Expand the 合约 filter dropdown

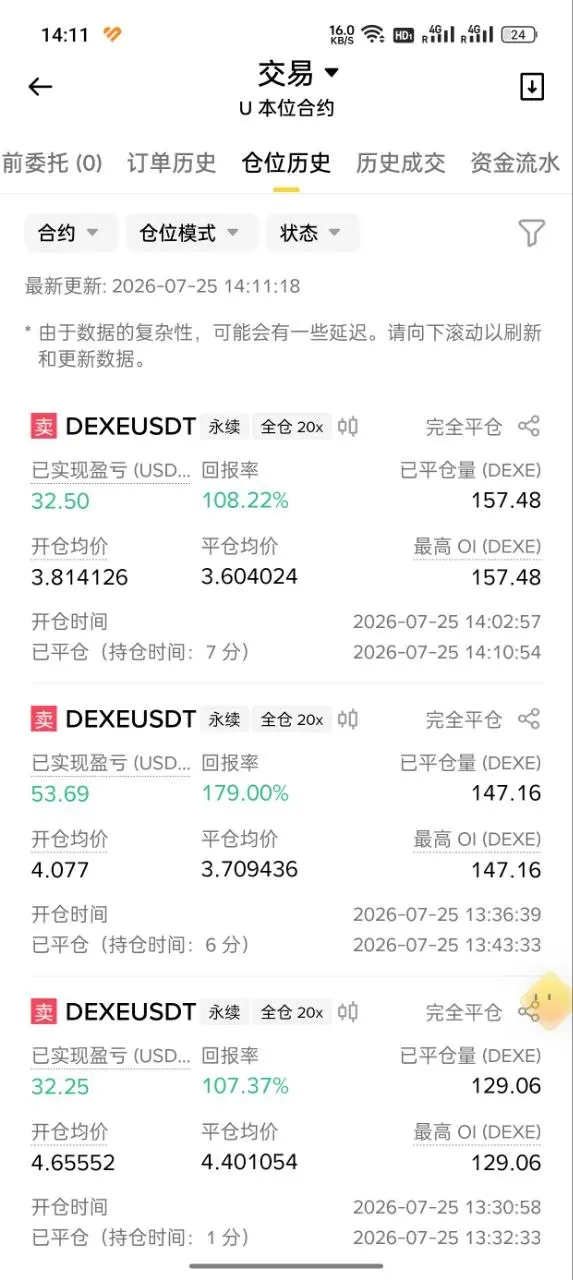70,233
